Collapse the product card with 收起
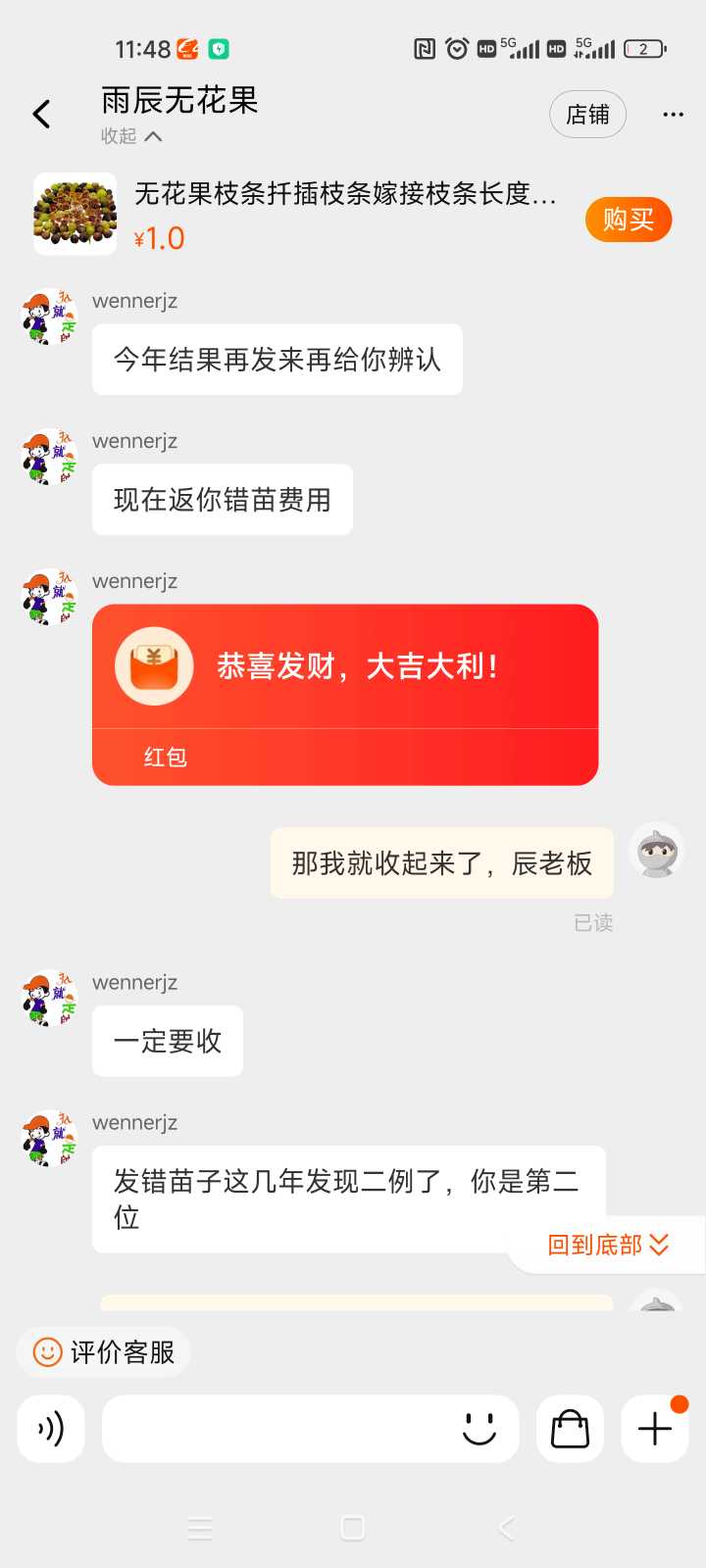 click(131, 136)
